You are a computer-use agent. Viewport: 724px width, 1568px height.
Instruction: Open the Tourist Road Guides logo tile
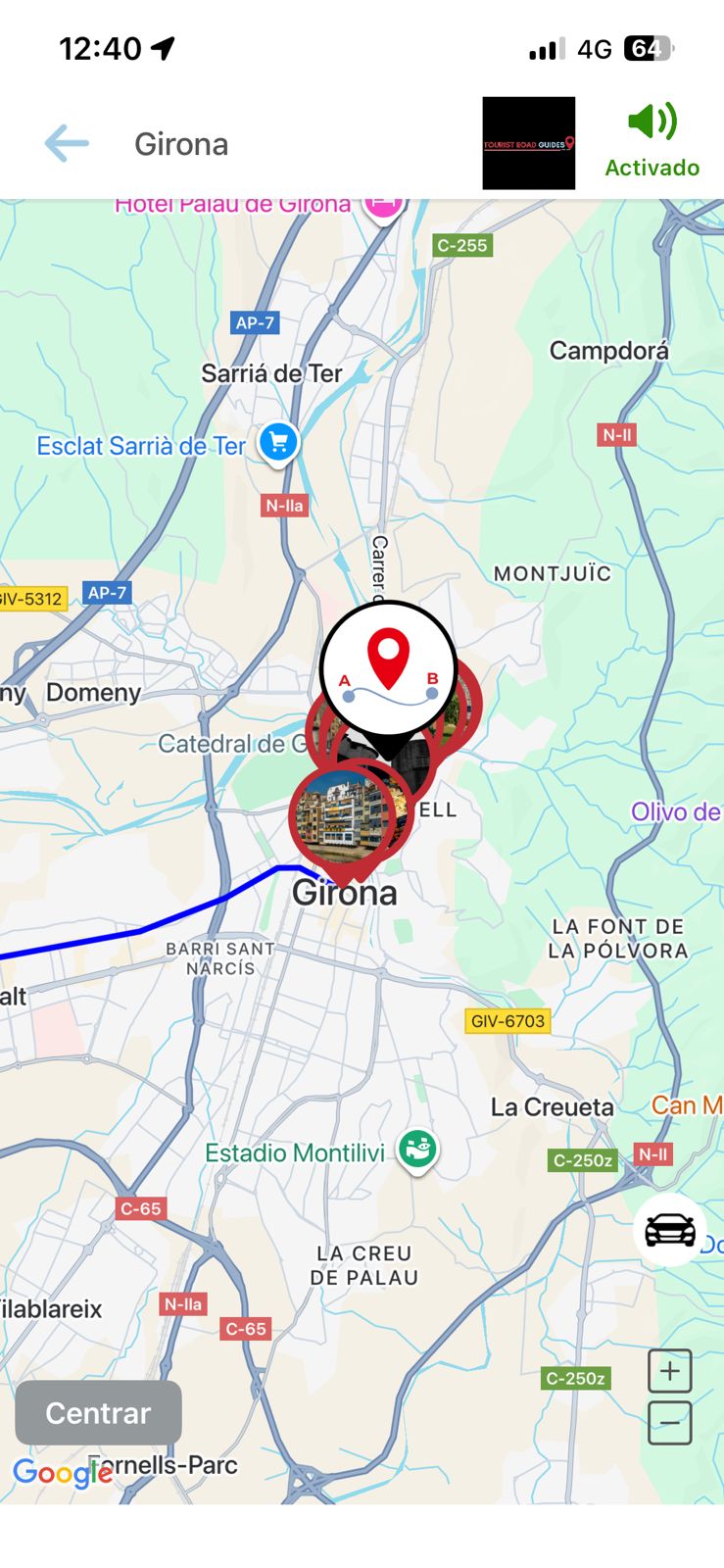point(528,143)
